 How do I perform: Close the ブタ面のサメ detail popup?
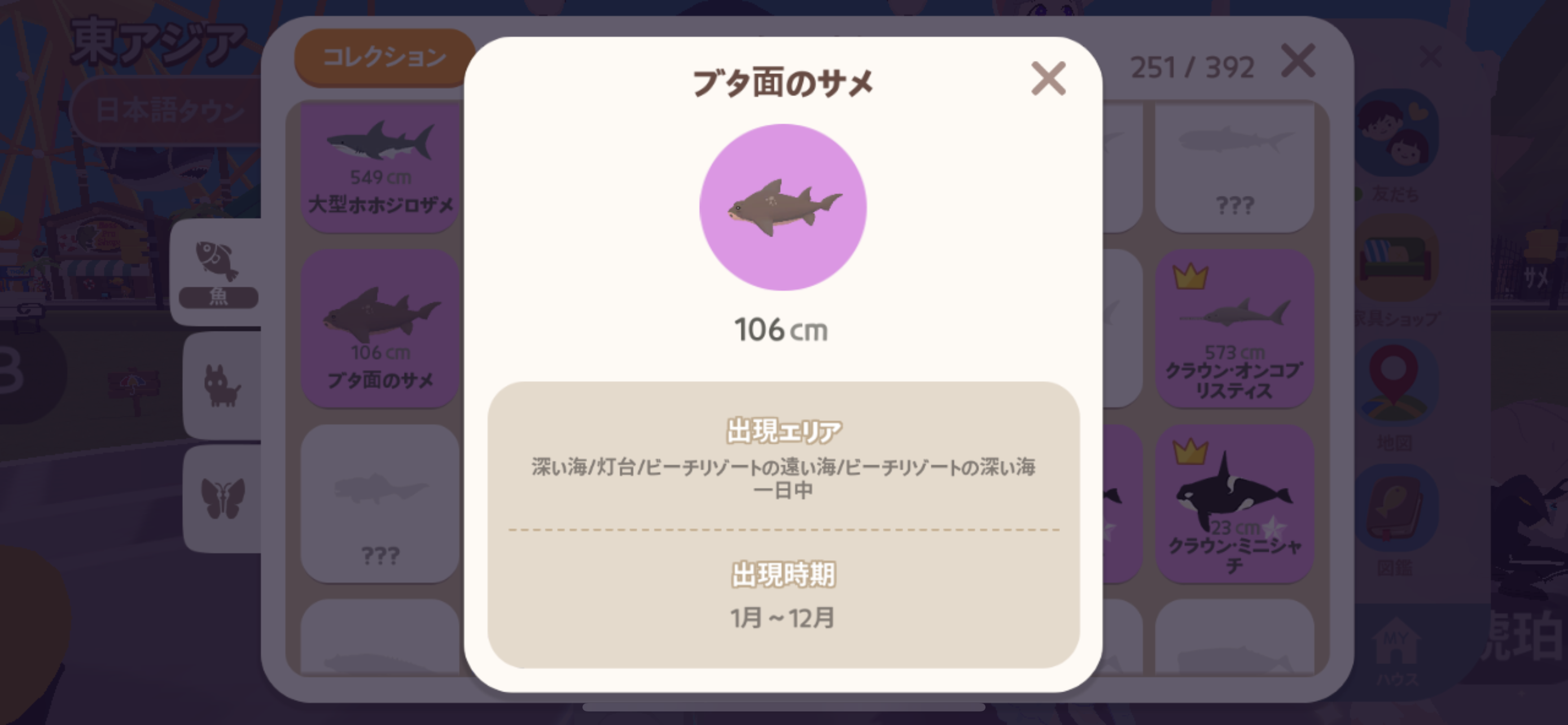1048,78
